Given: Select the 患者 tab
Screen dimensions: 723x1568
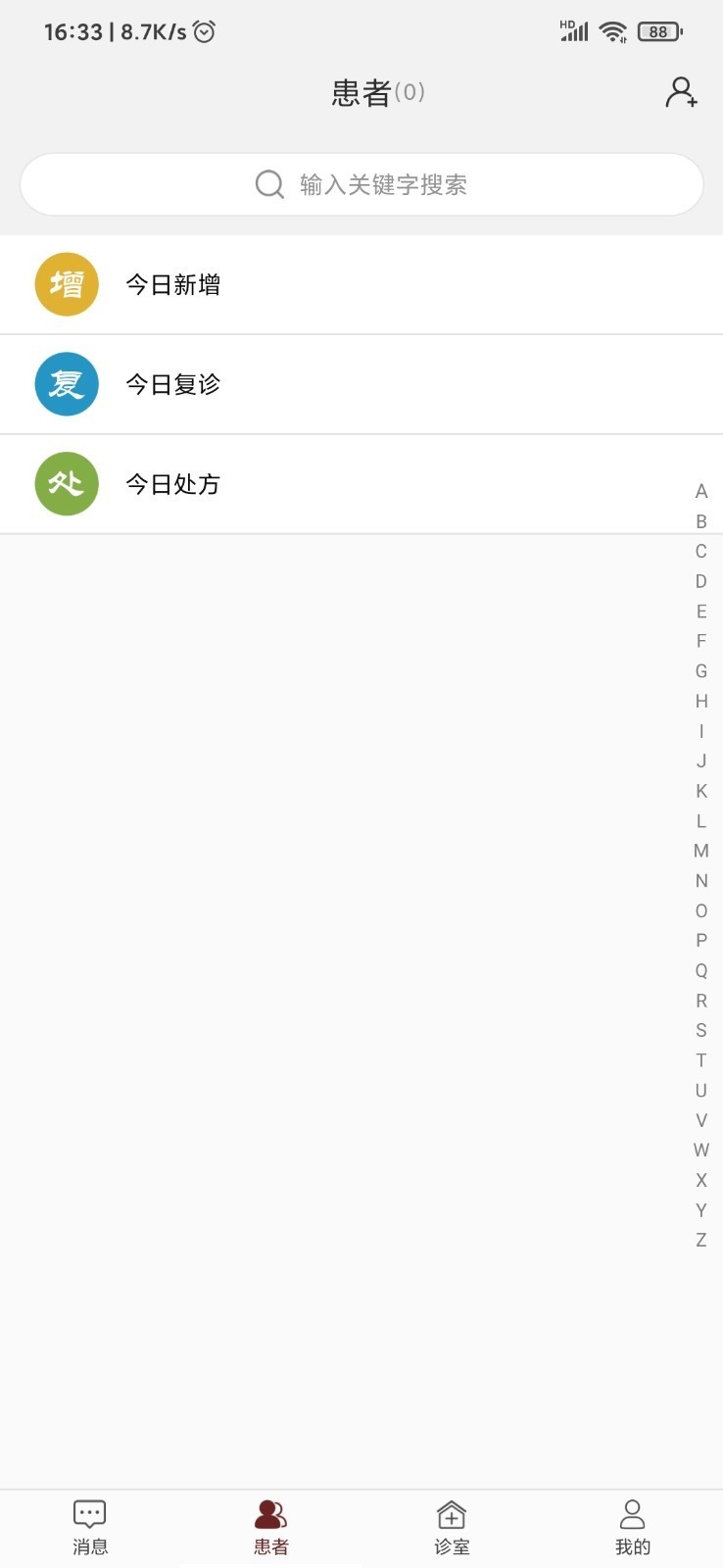Looking at the screenshot, I should click(x=270, y=1528).
